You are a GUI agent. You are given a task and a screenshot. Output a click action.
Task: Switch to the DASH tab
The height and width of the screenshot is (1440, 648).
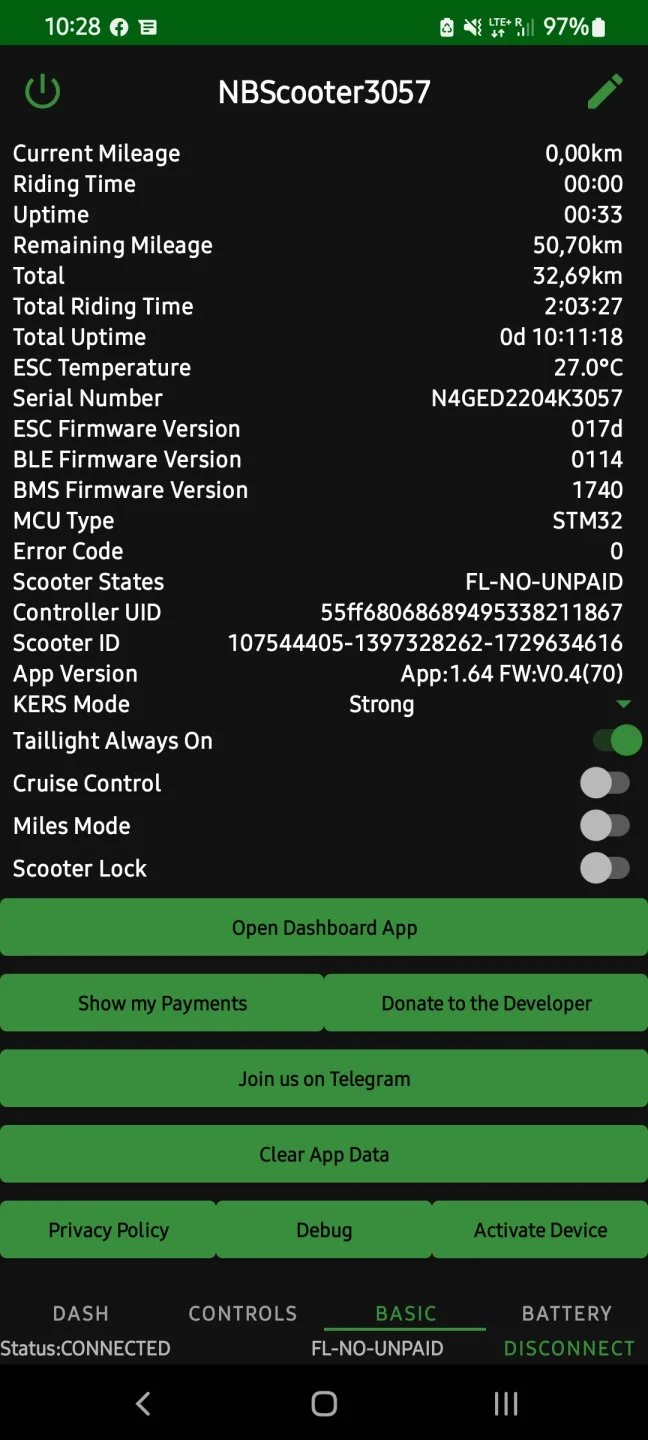[81, 1313]
